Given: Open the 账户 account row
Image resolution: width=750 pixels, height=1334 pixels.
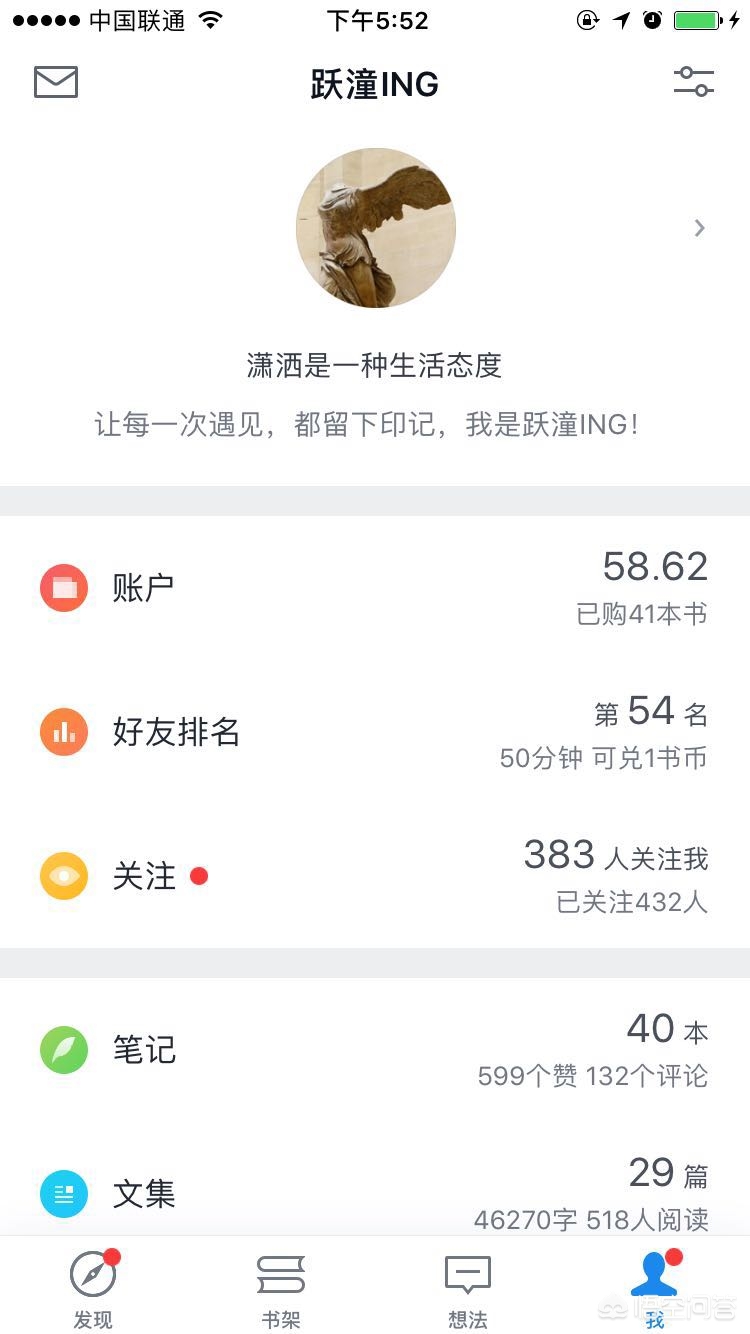Looking at the screenshot, I should [x=375, y=588].
